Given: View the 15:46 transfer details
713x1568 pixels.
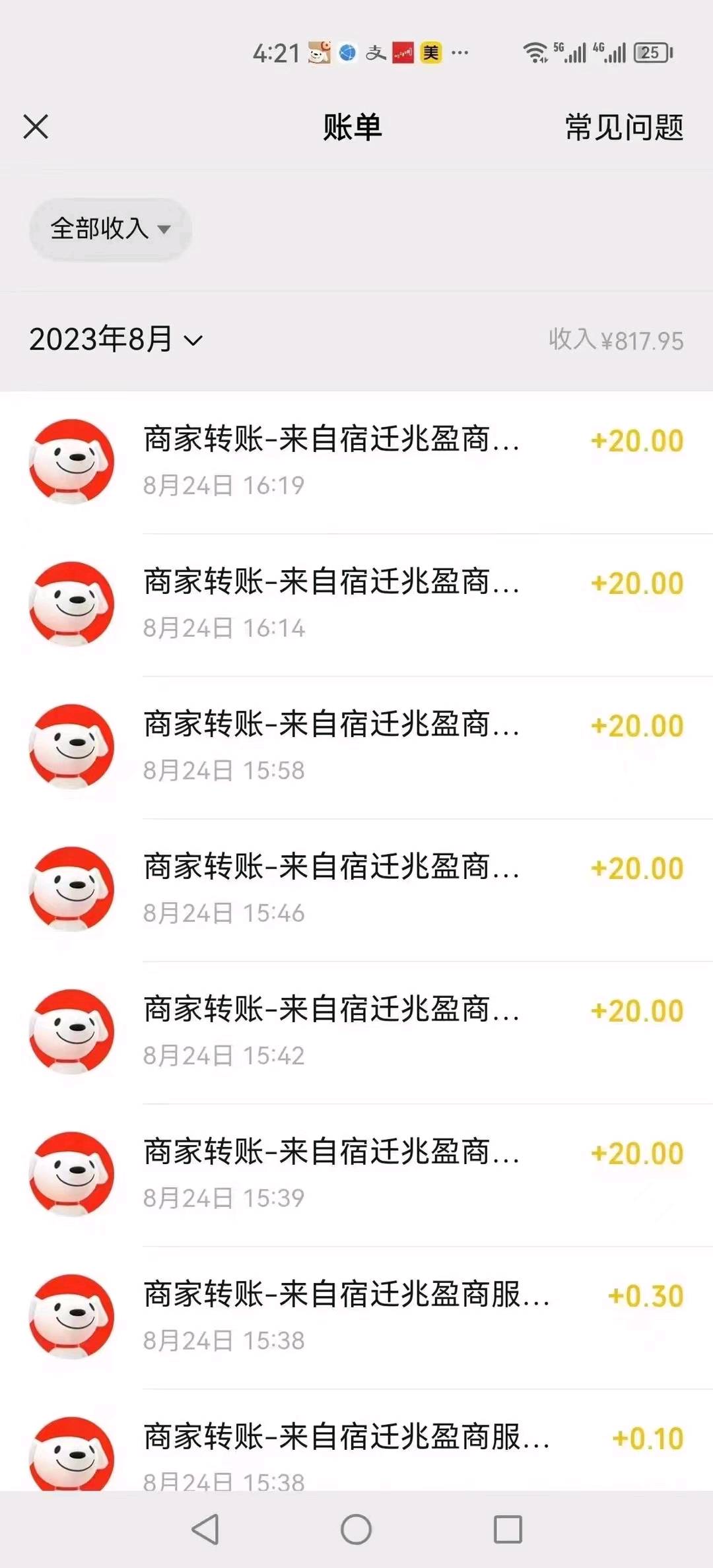Looking at the screenshot, I should (356, 889).
